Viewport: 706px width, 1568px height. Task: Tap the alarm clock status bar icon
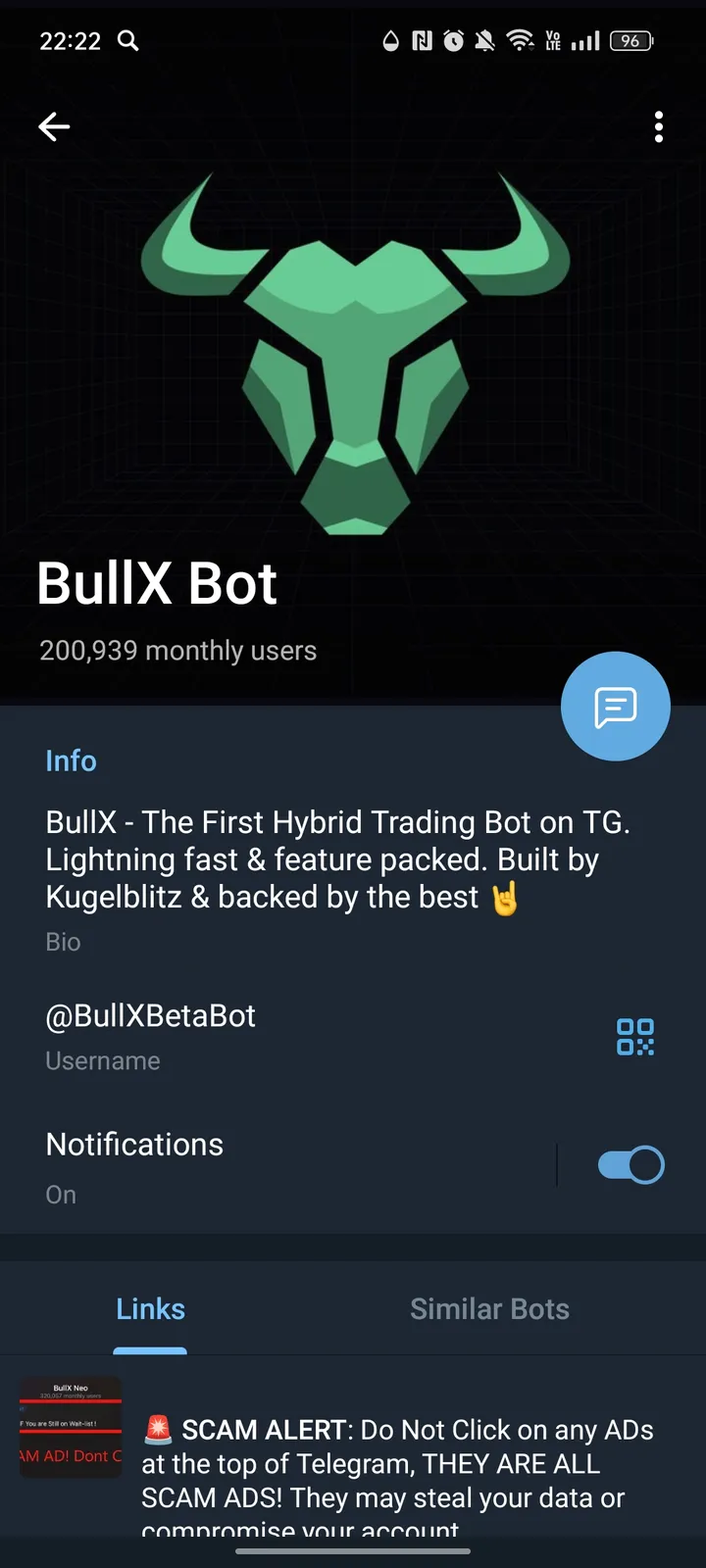click(x=452, y=41)
